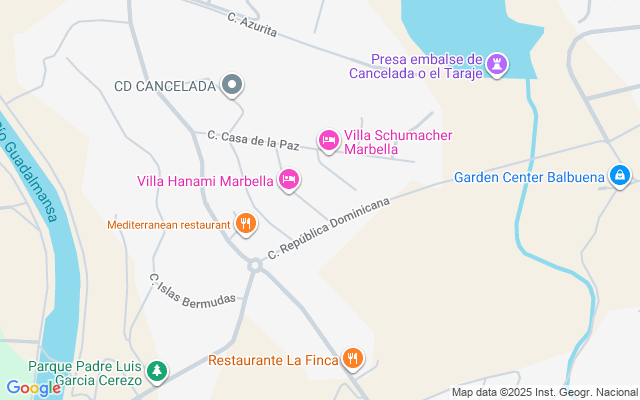
Task: Open Villa Hanami Marbella lodging marker
Action: [288, 181]
